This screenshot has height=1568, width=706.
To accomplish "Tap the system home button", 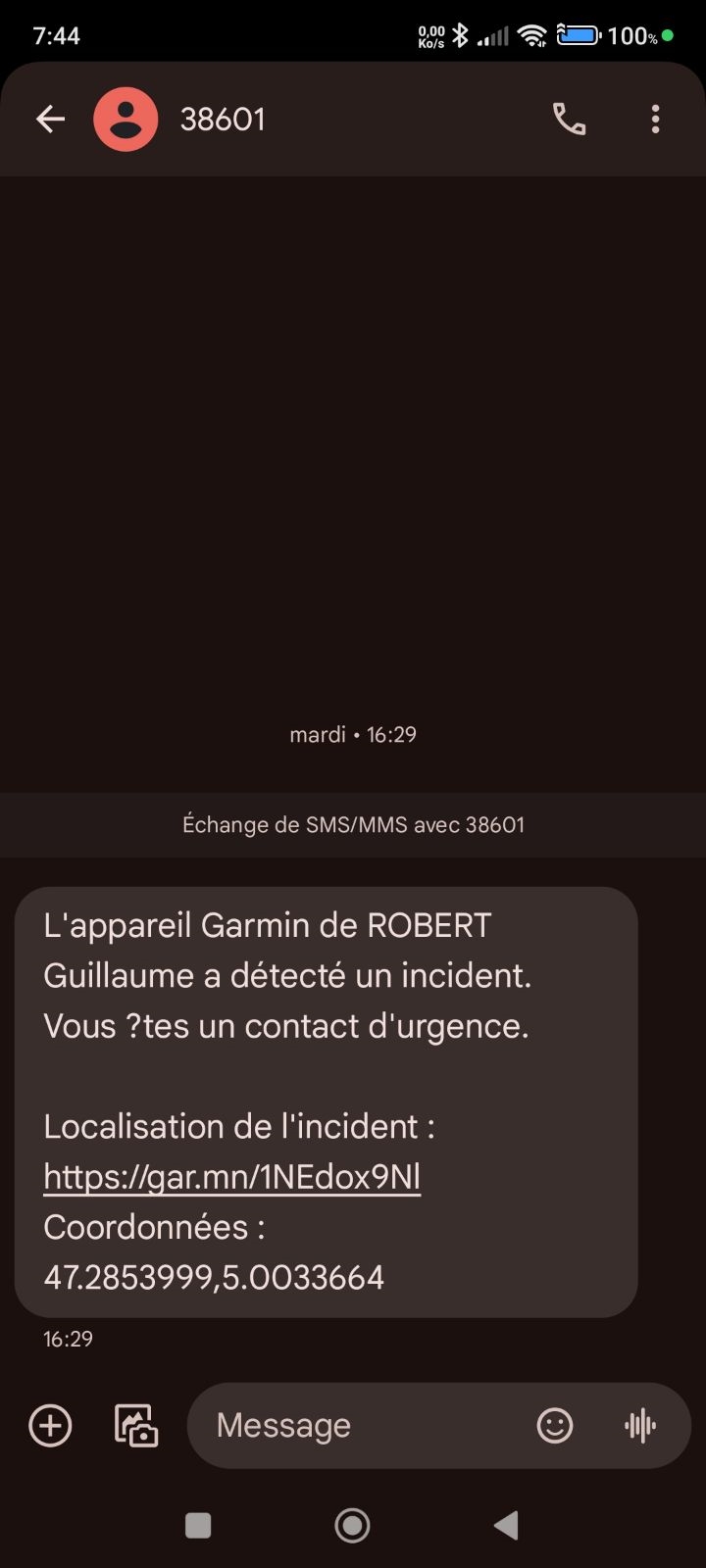I will point(352,1525).
